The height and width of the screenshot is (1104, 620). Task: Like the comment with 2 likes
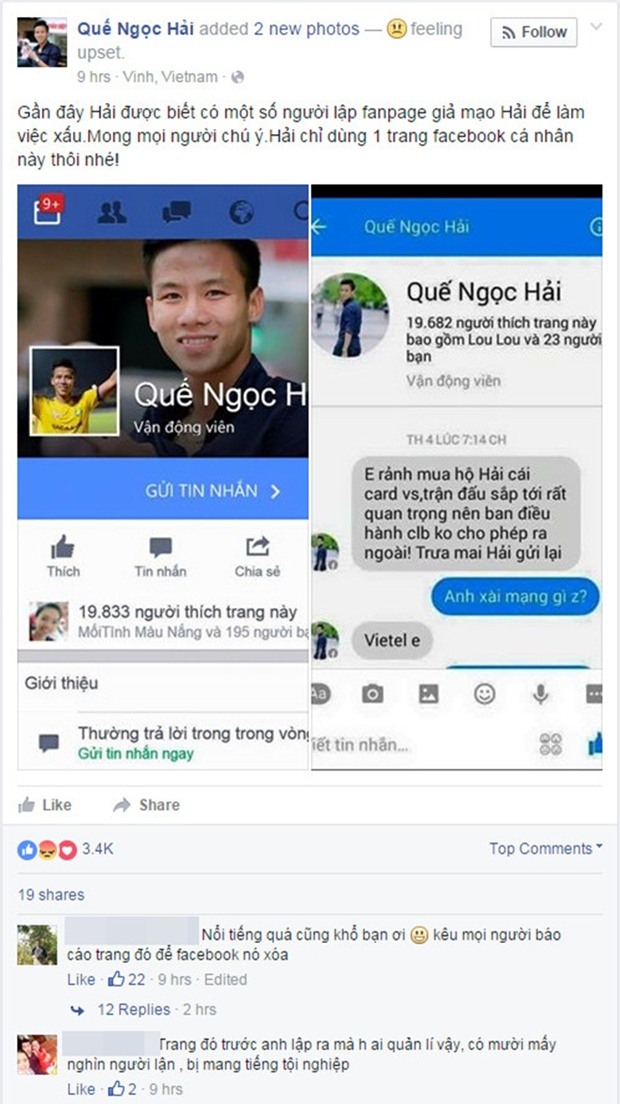coord(81,1089)
